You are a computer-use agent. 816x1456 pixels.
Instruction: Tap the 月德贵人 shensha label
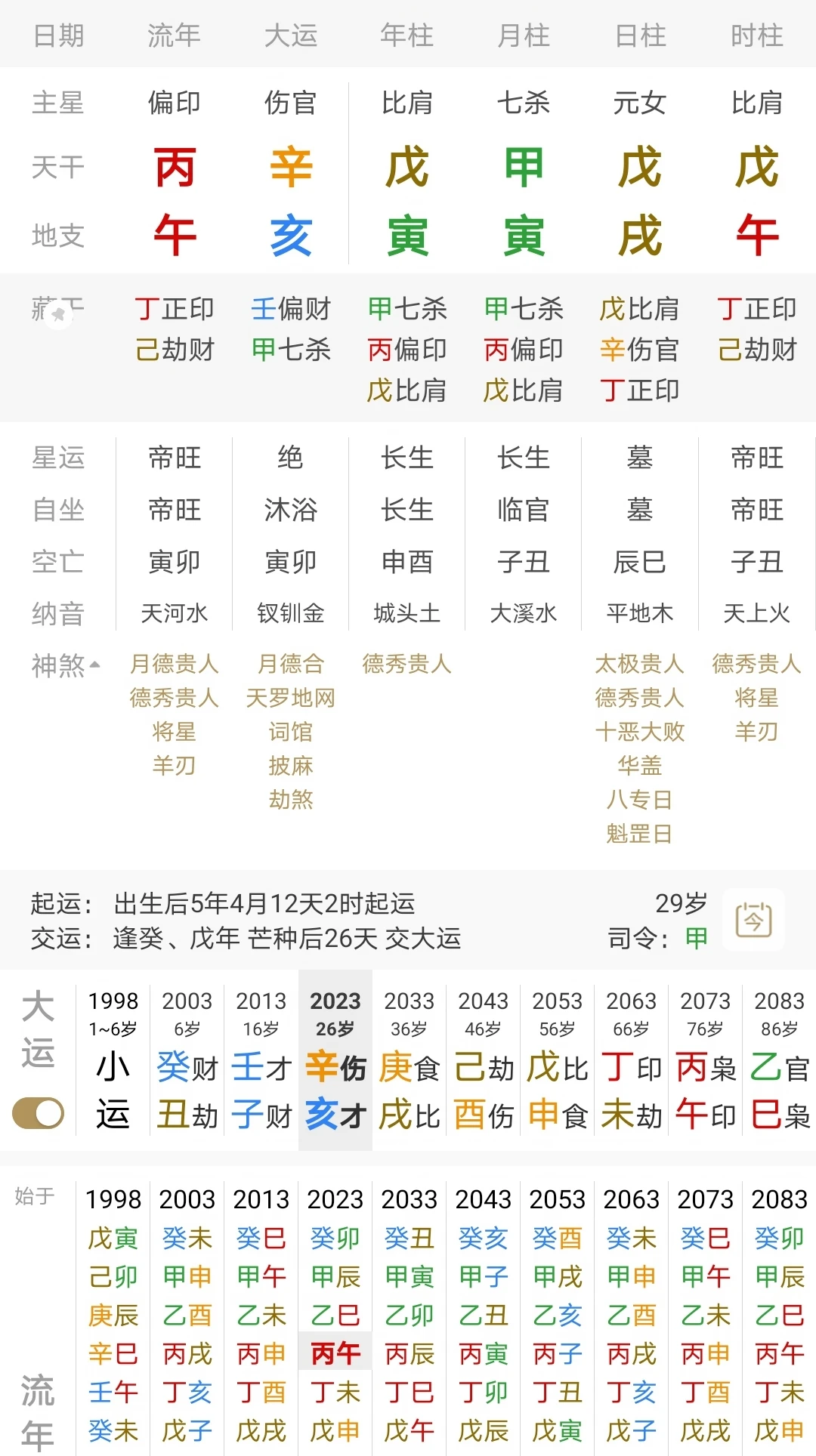pyautogui.click(x=175, y=664)
